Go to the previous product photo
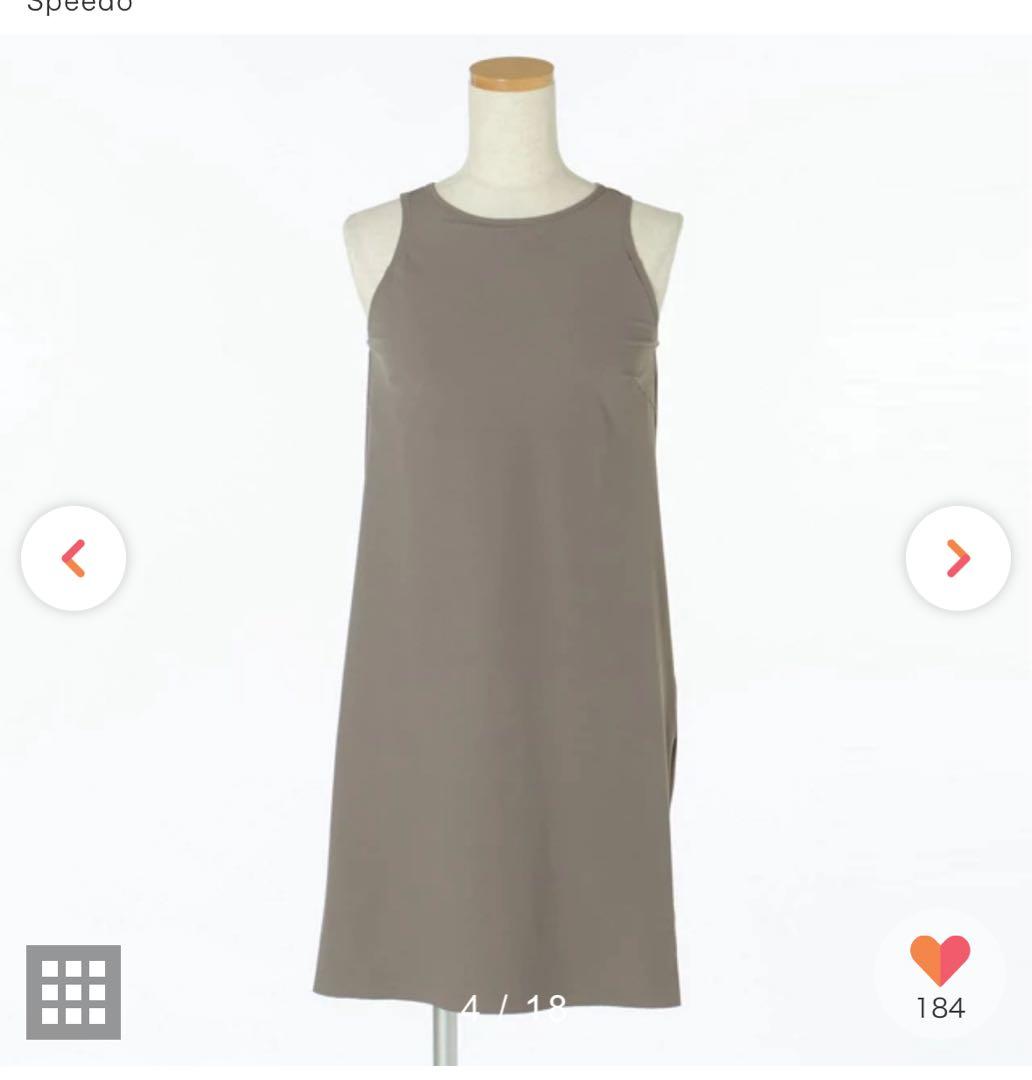The width and height of the screenshot is (1032, 1080). click(74, 558)
